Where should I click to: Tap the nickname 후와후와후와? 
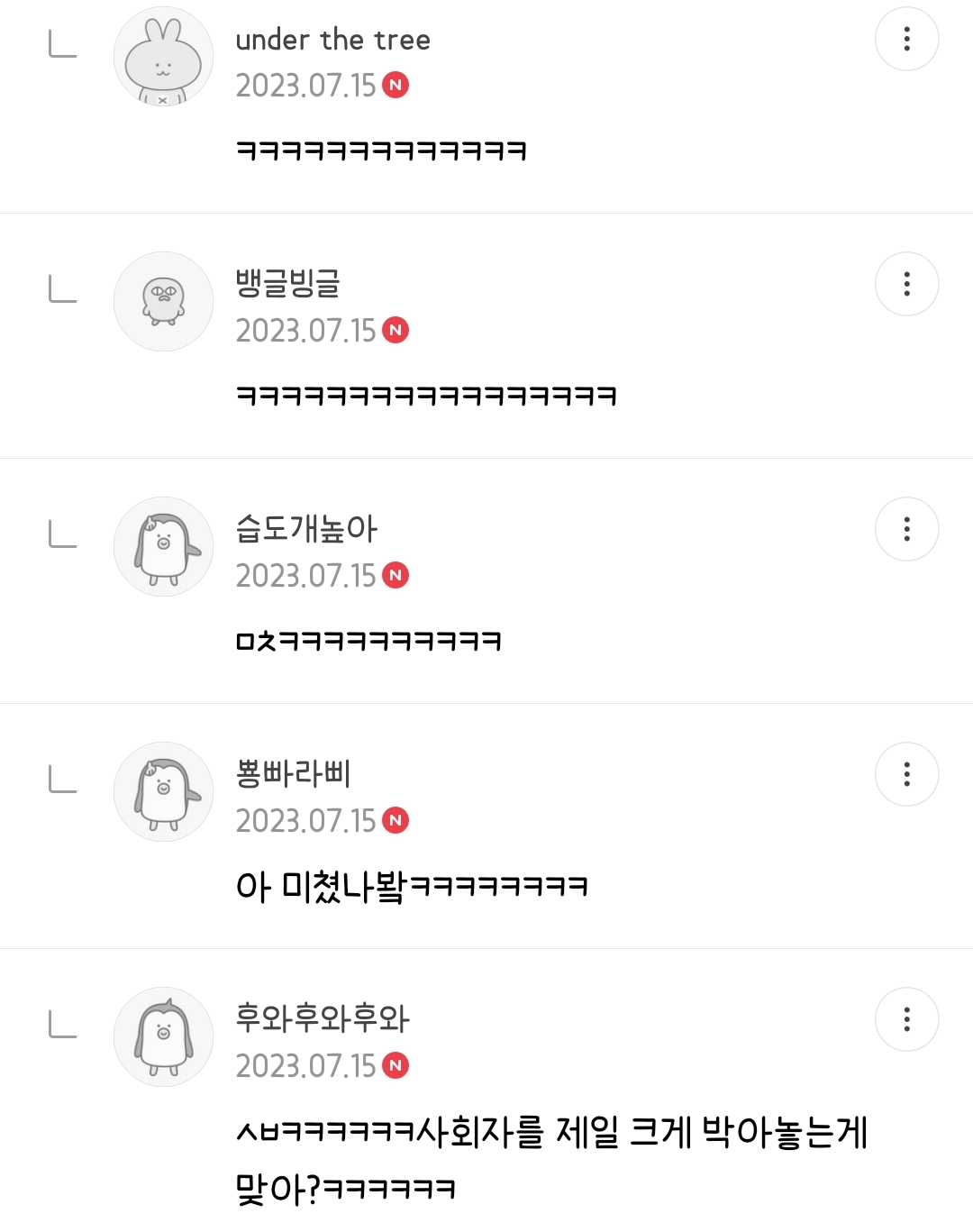322,1019
